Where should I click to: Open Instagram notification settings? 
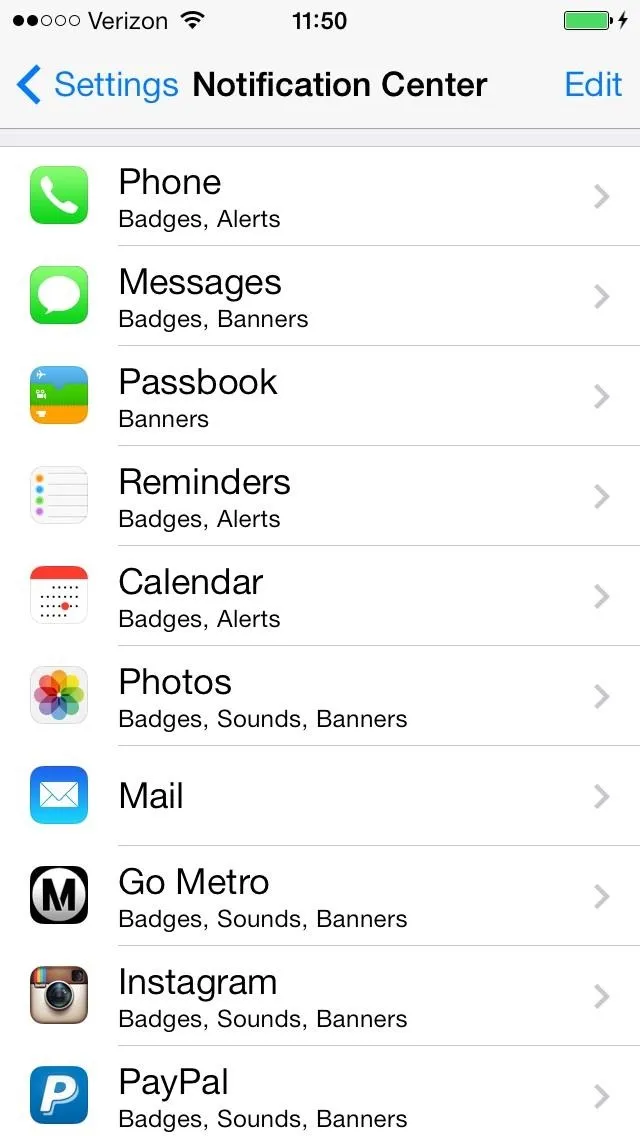click(x=320, y=995)
